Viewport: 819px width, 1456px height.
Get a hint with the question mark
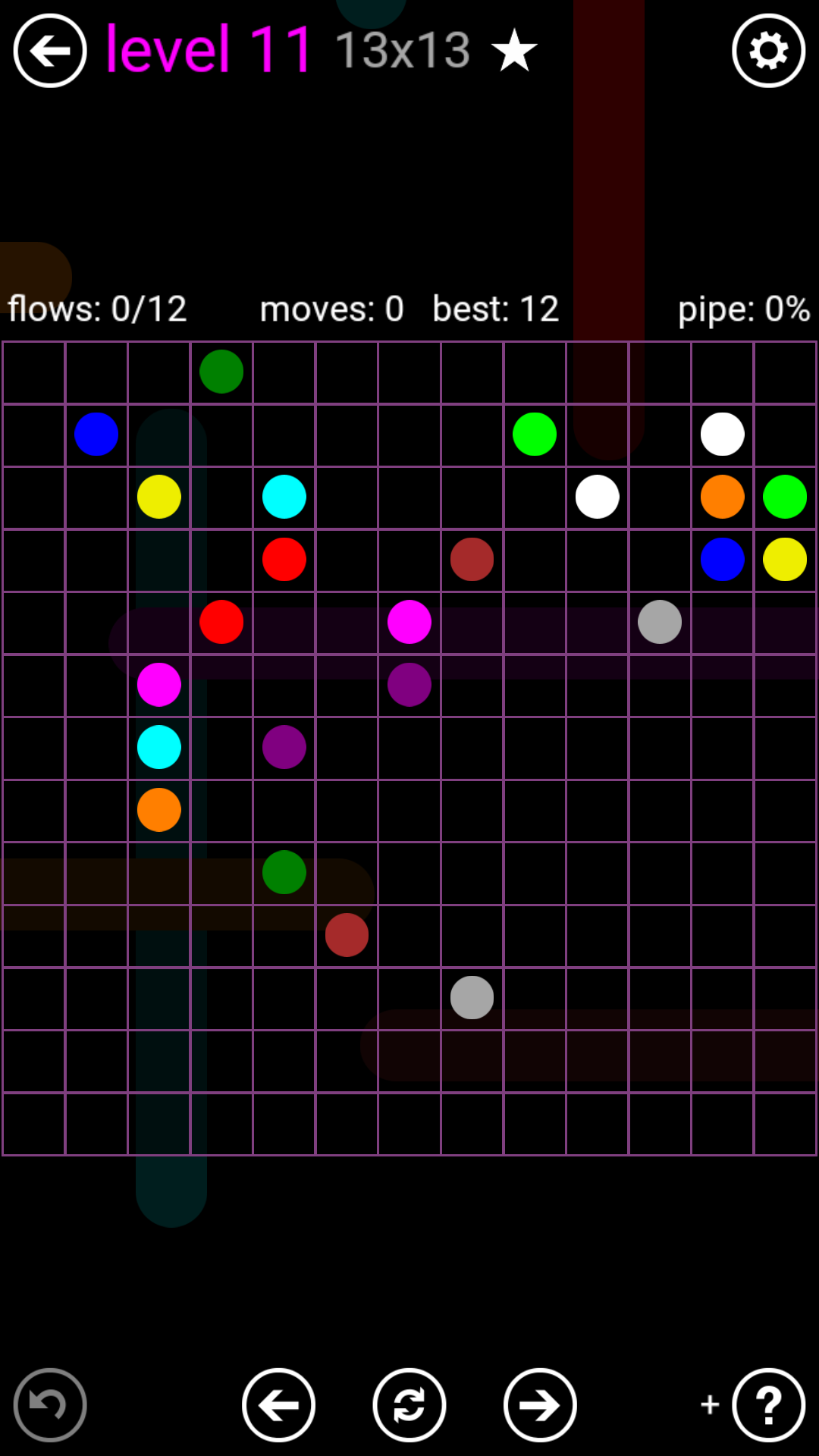[768, 1405]
